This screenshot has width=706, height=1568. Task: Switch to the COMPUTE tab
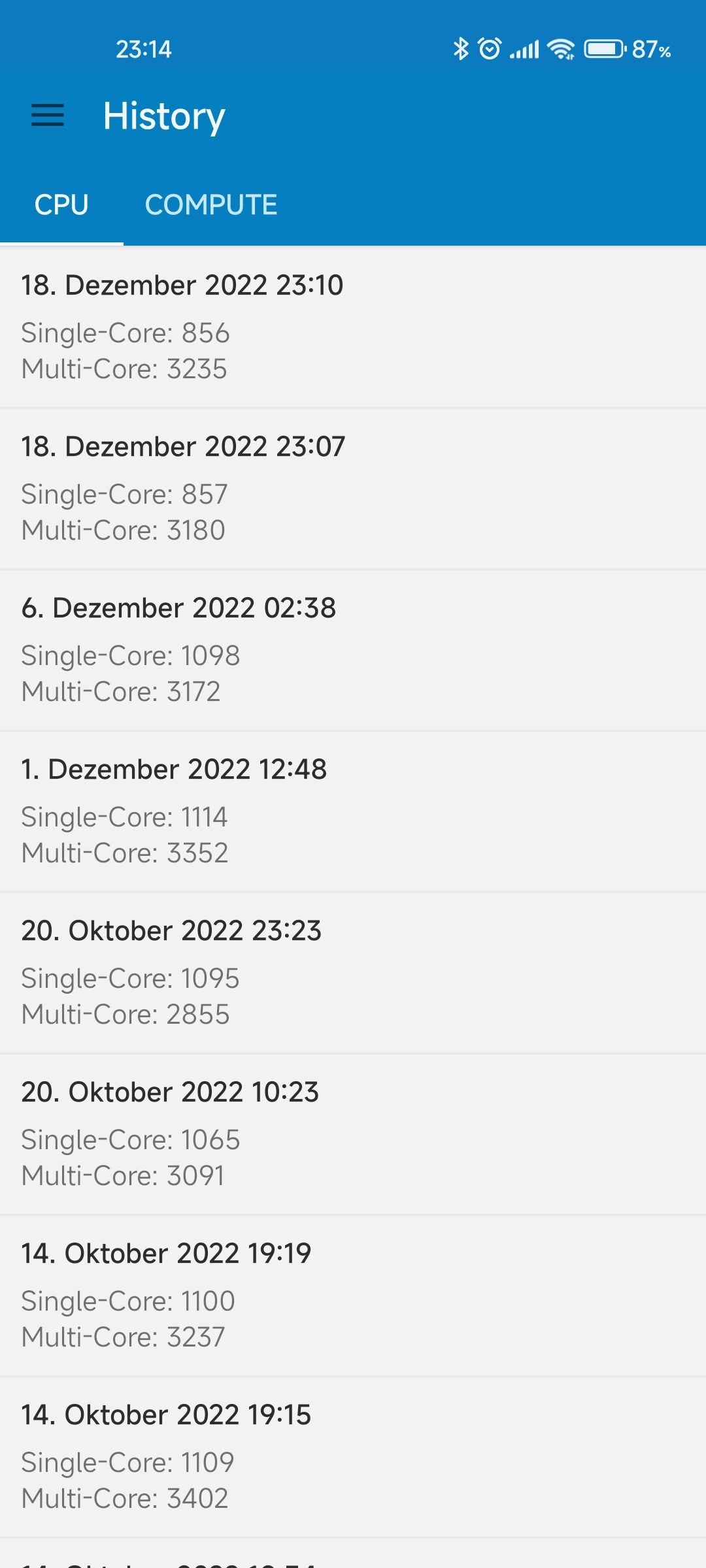[x=211, y=205]
